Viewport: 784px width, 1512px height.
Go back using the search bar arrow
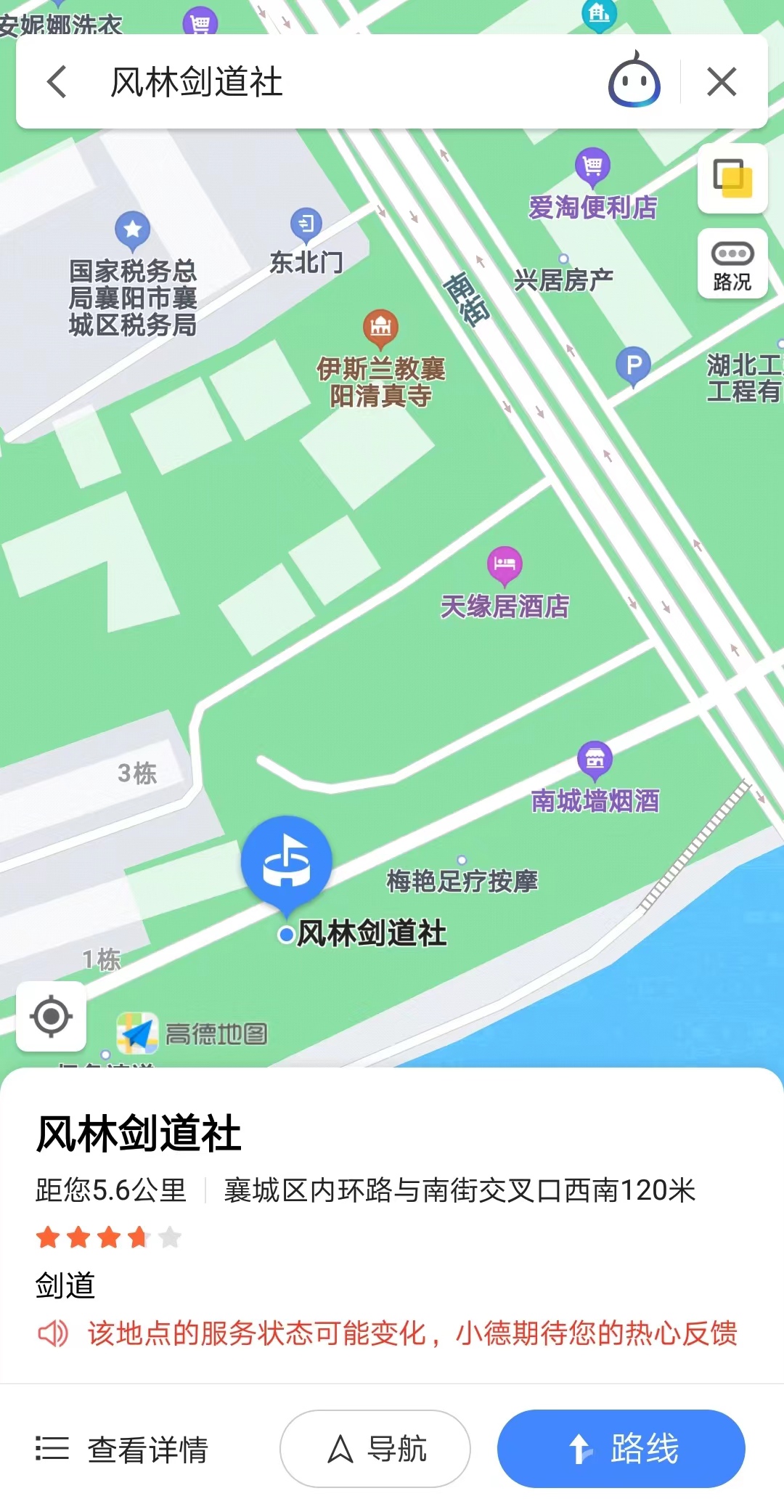click(x=57, y=81)
